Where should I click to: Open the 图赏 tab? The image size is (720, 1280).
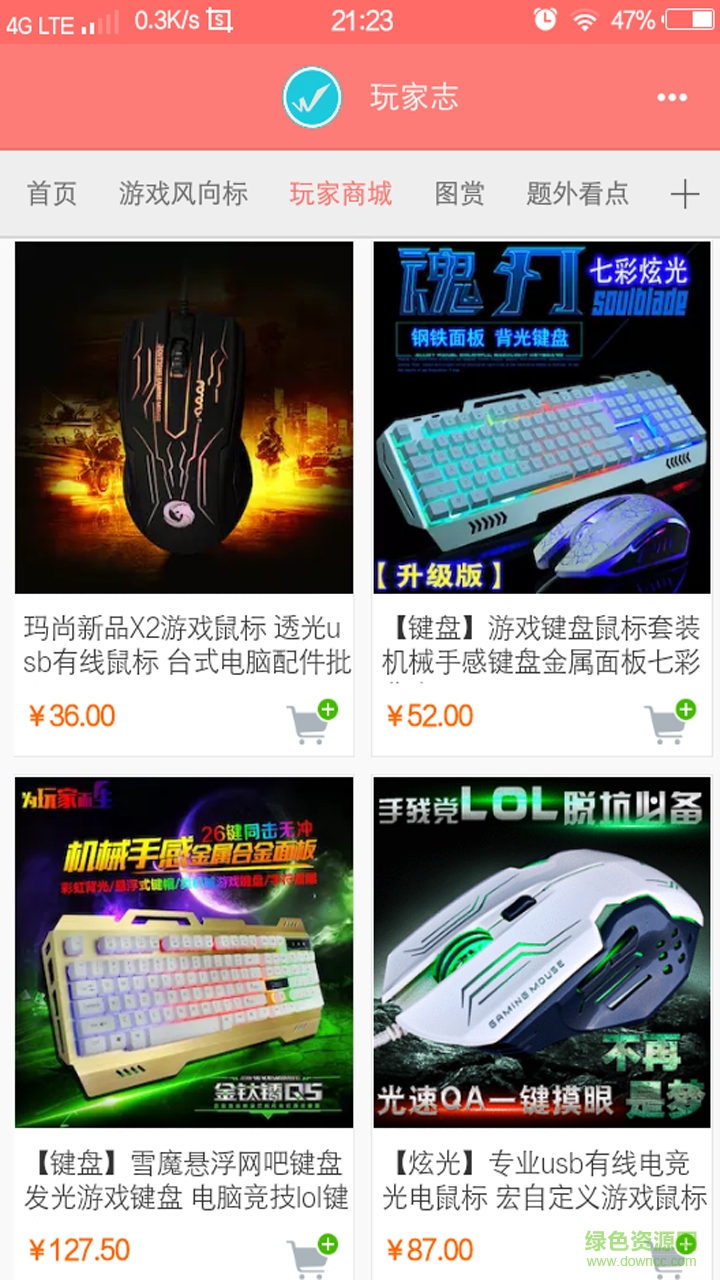[460, 193]
